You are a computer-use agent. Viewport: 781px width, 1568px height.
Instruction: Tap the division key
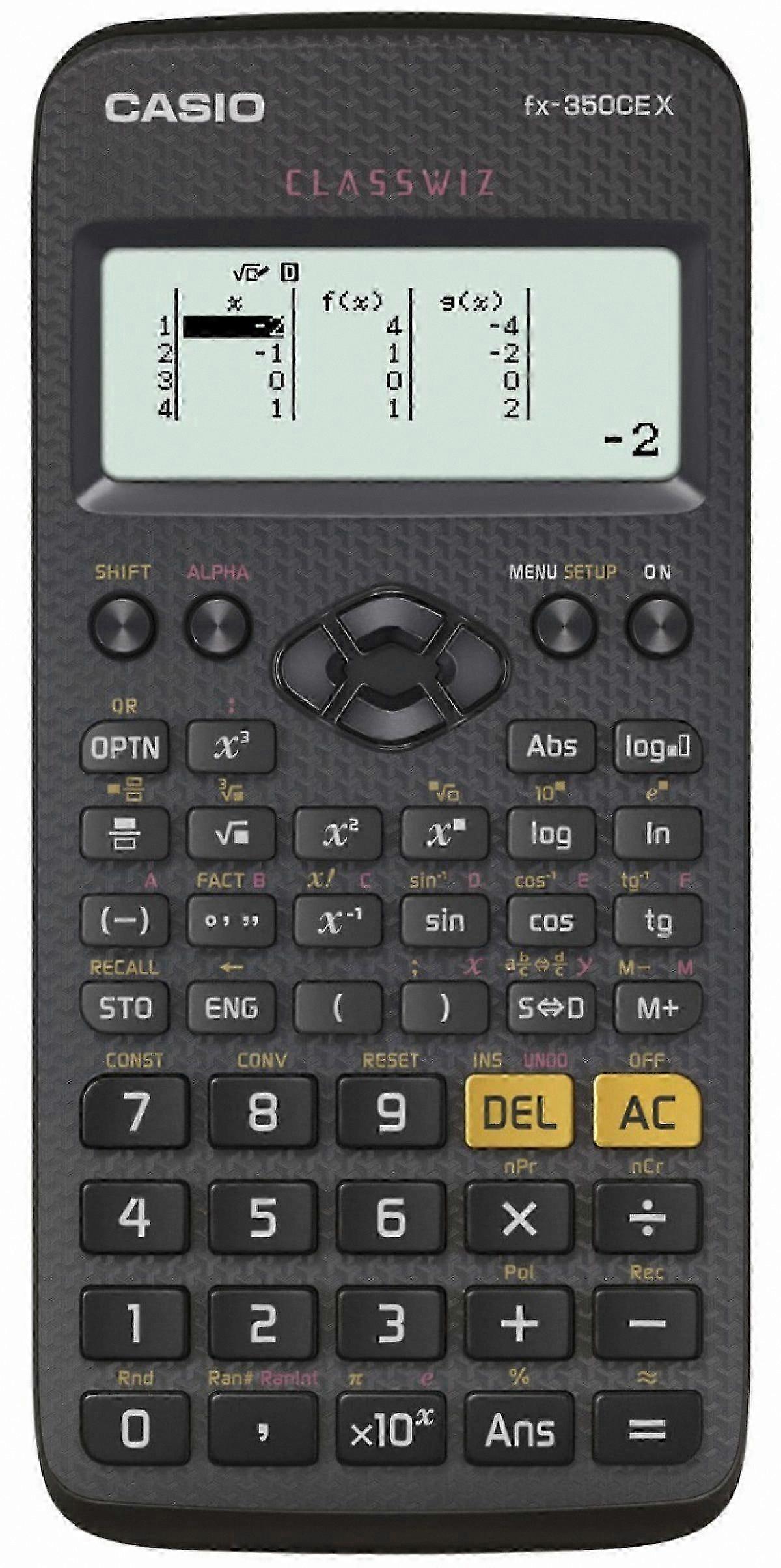[x=648, y=1218]
